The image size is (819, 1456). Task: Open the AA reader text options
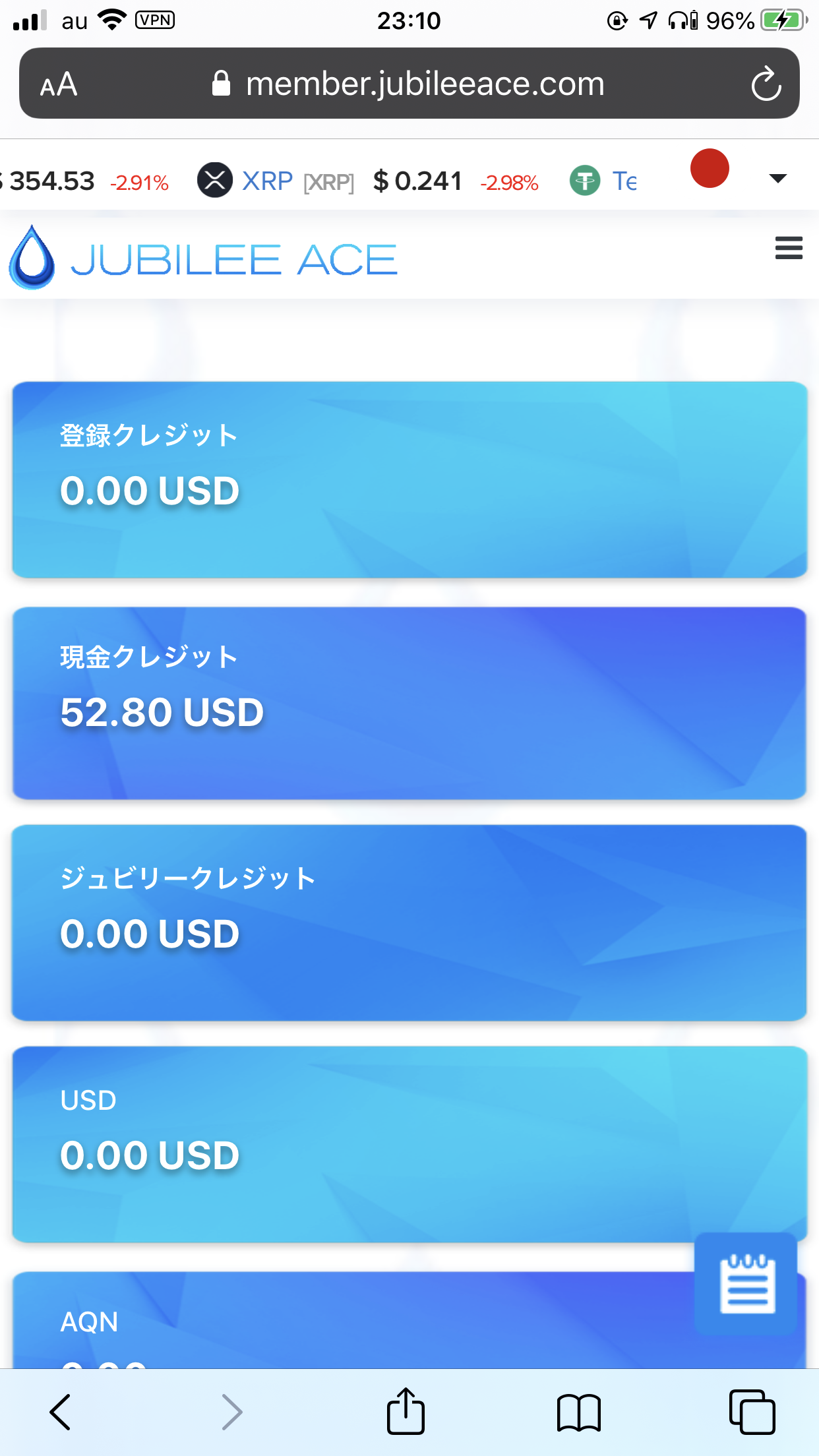pyautogui.click(x=59, y=84)
